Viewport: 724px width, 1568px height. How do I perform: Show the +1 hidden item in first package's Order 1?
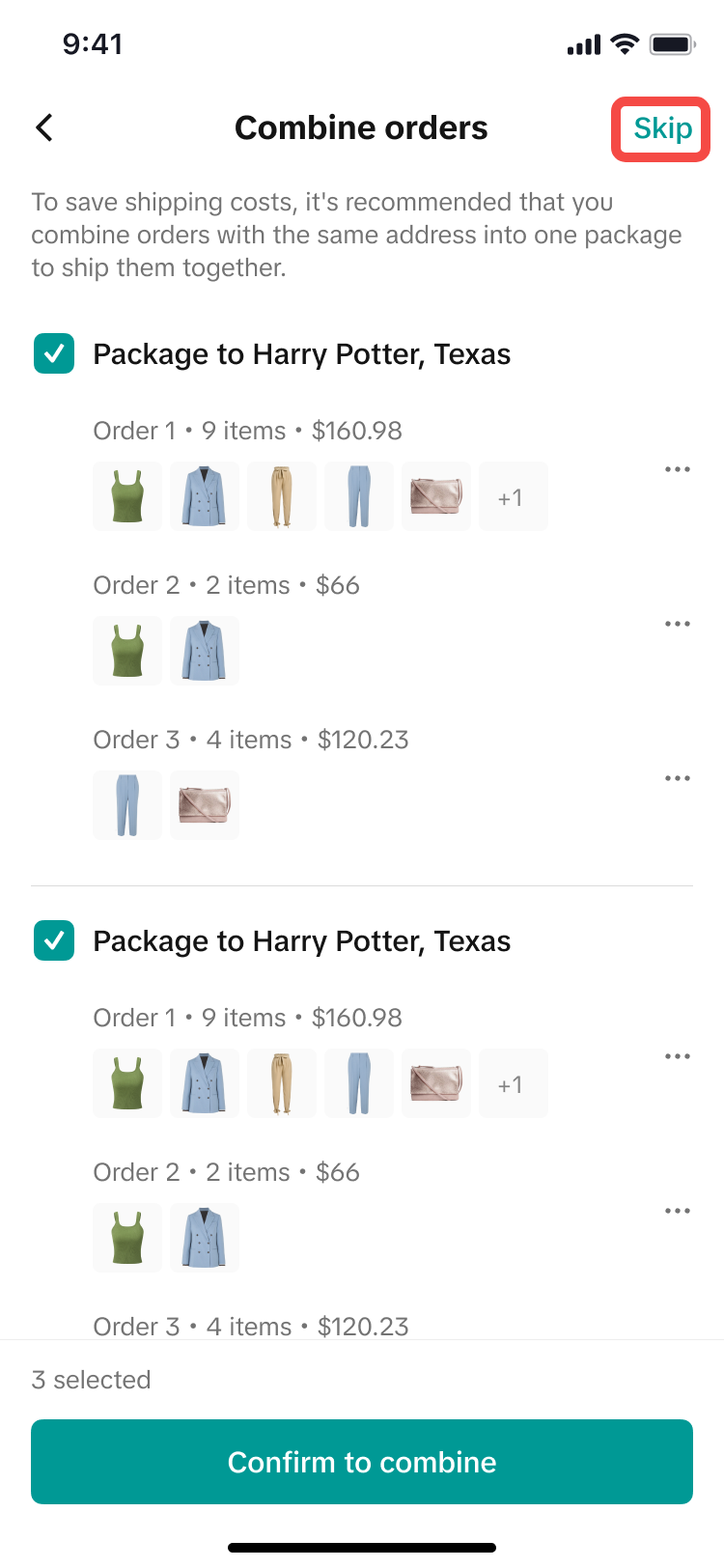click(513, 497)
